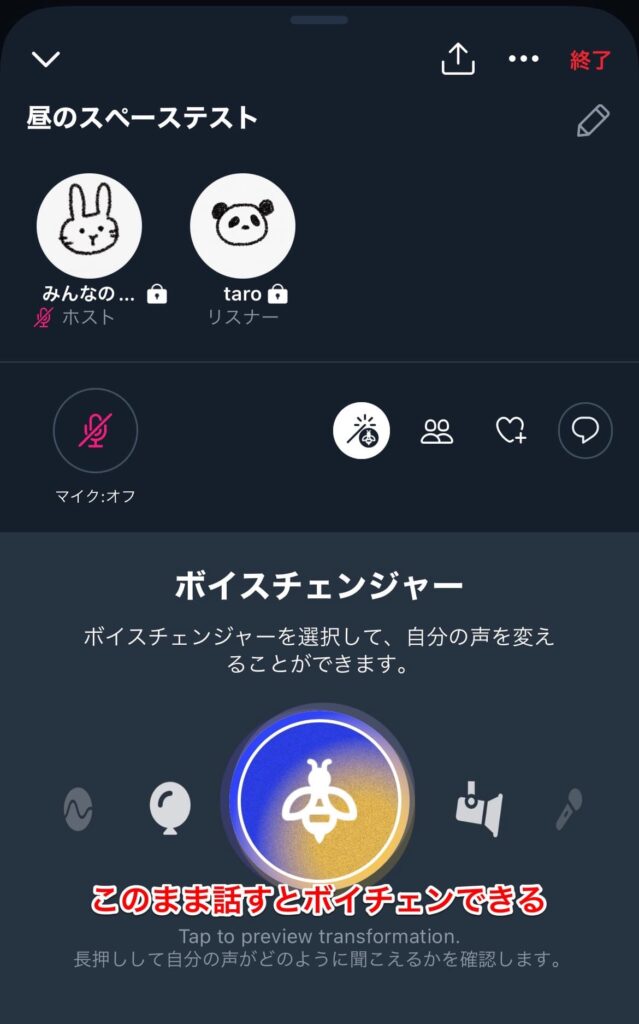Send a heart reaction
The width and height of the screenshot is (639, 1024).
(x=511, y=431)
